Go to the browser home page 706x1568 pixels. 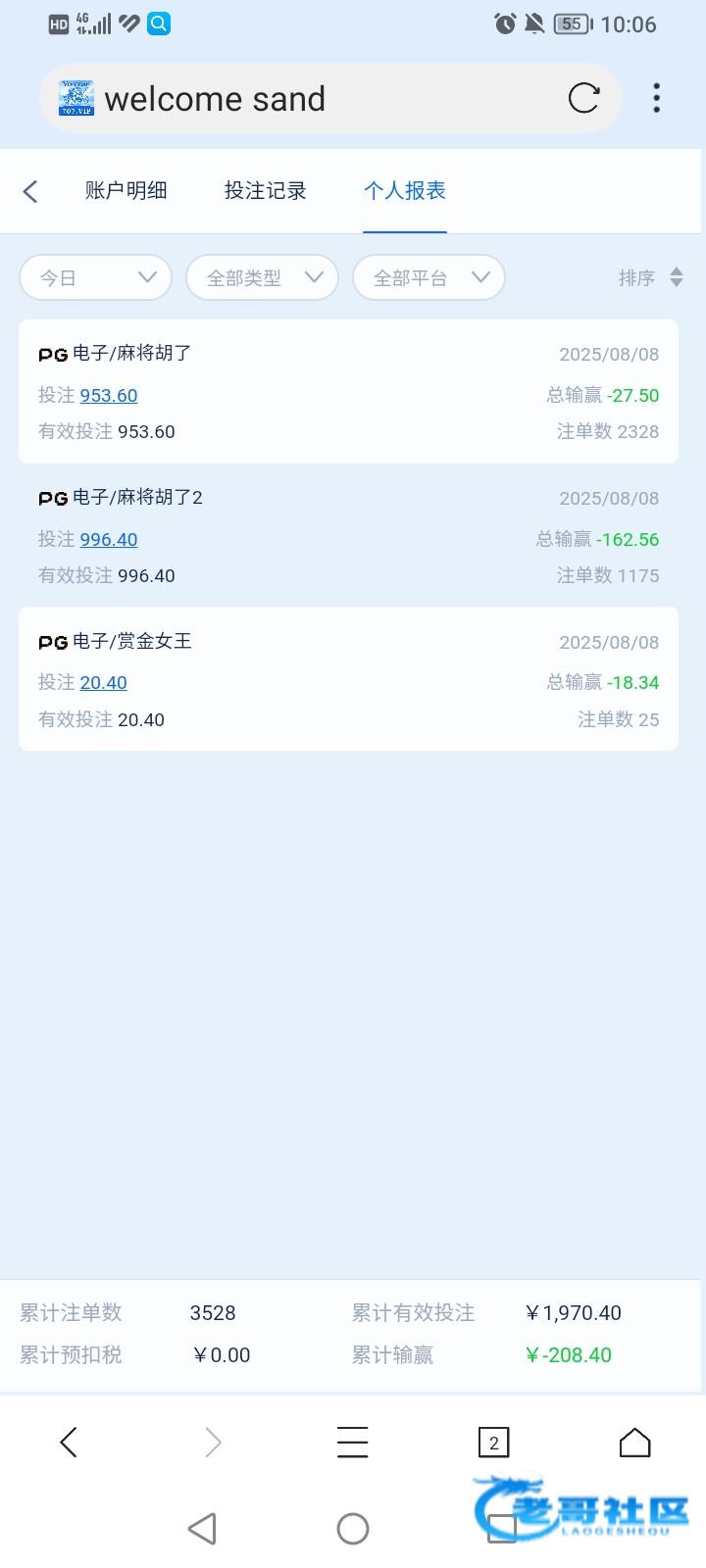634,1442
